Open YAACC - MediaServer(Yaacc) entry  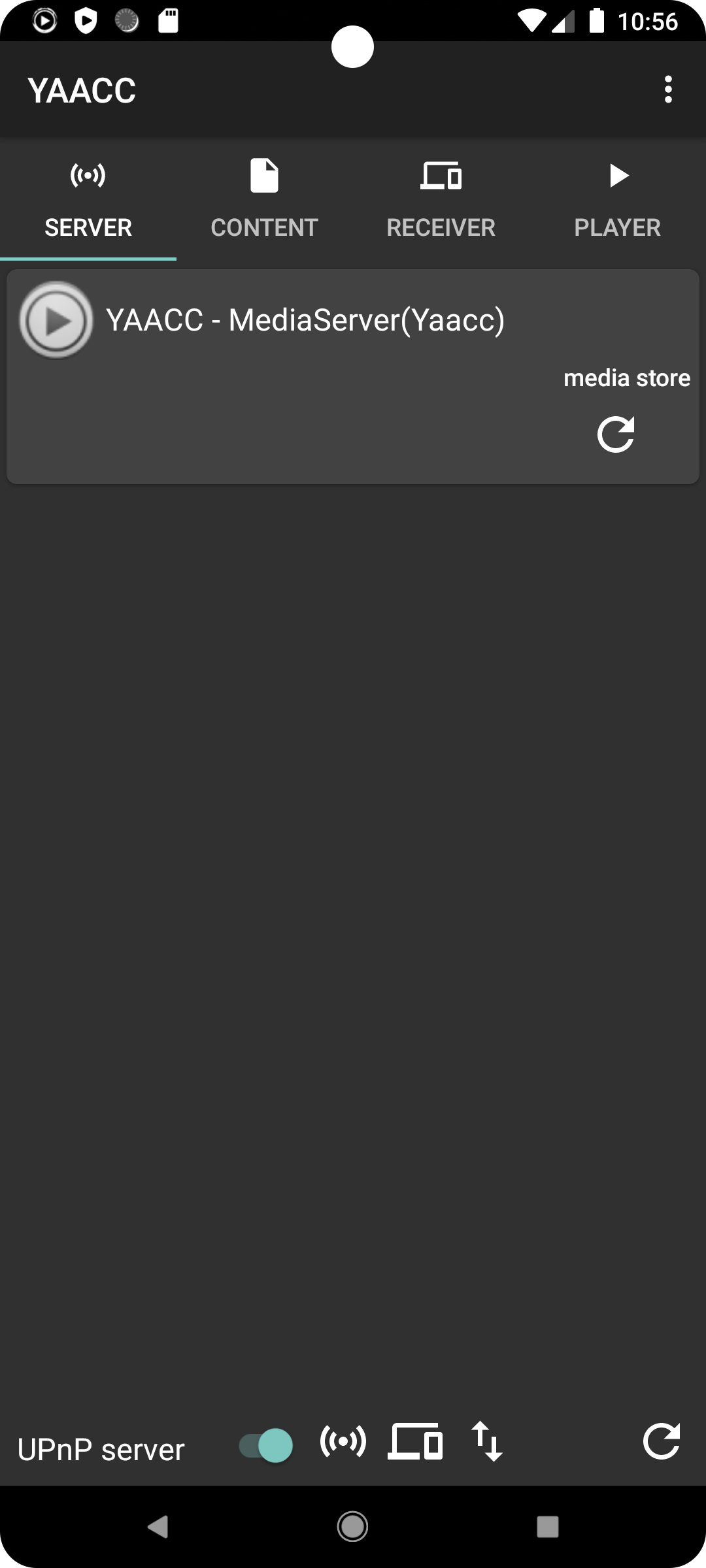(353, 376)
